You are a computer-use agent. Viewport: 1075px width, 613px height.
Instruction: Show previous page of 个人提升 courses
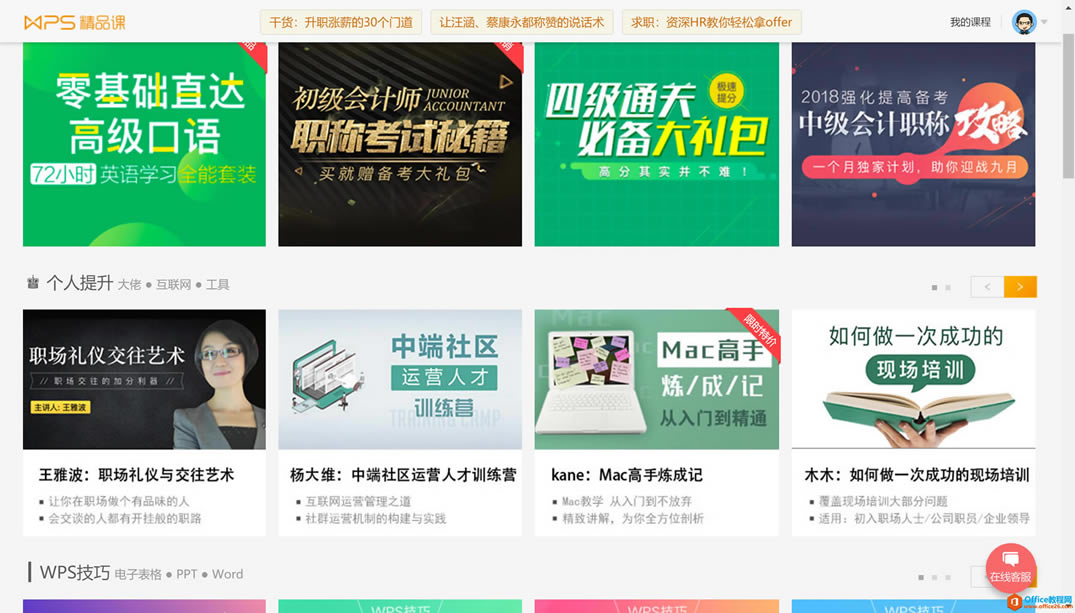point(987,287)
